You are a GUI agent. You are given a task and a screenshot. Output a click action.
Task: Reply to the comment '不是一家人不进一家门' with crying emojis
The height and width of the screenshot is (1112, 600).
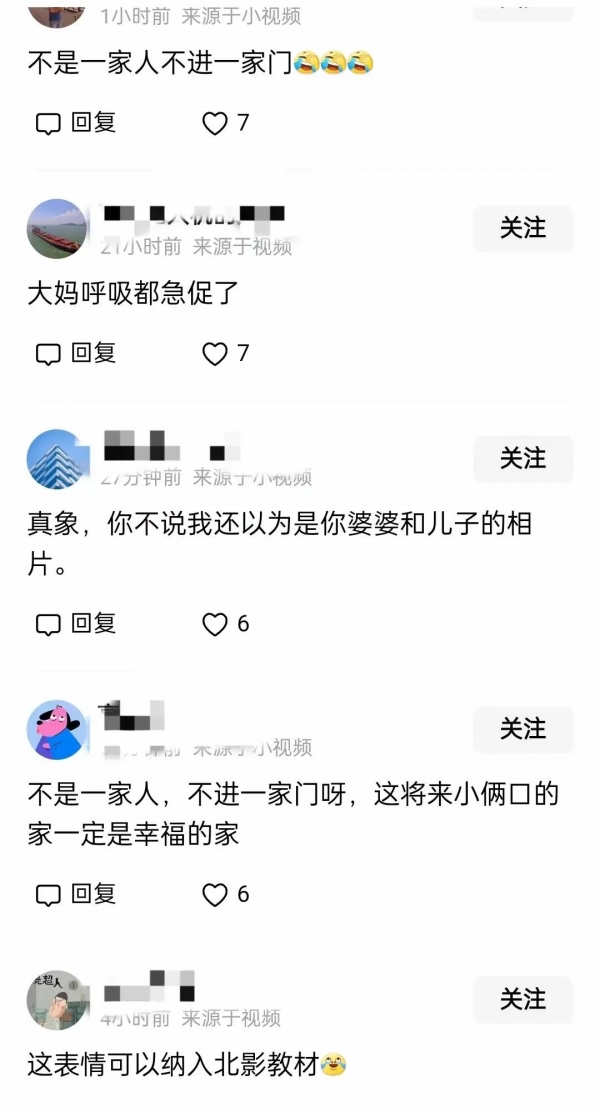(x=76, y=123)
